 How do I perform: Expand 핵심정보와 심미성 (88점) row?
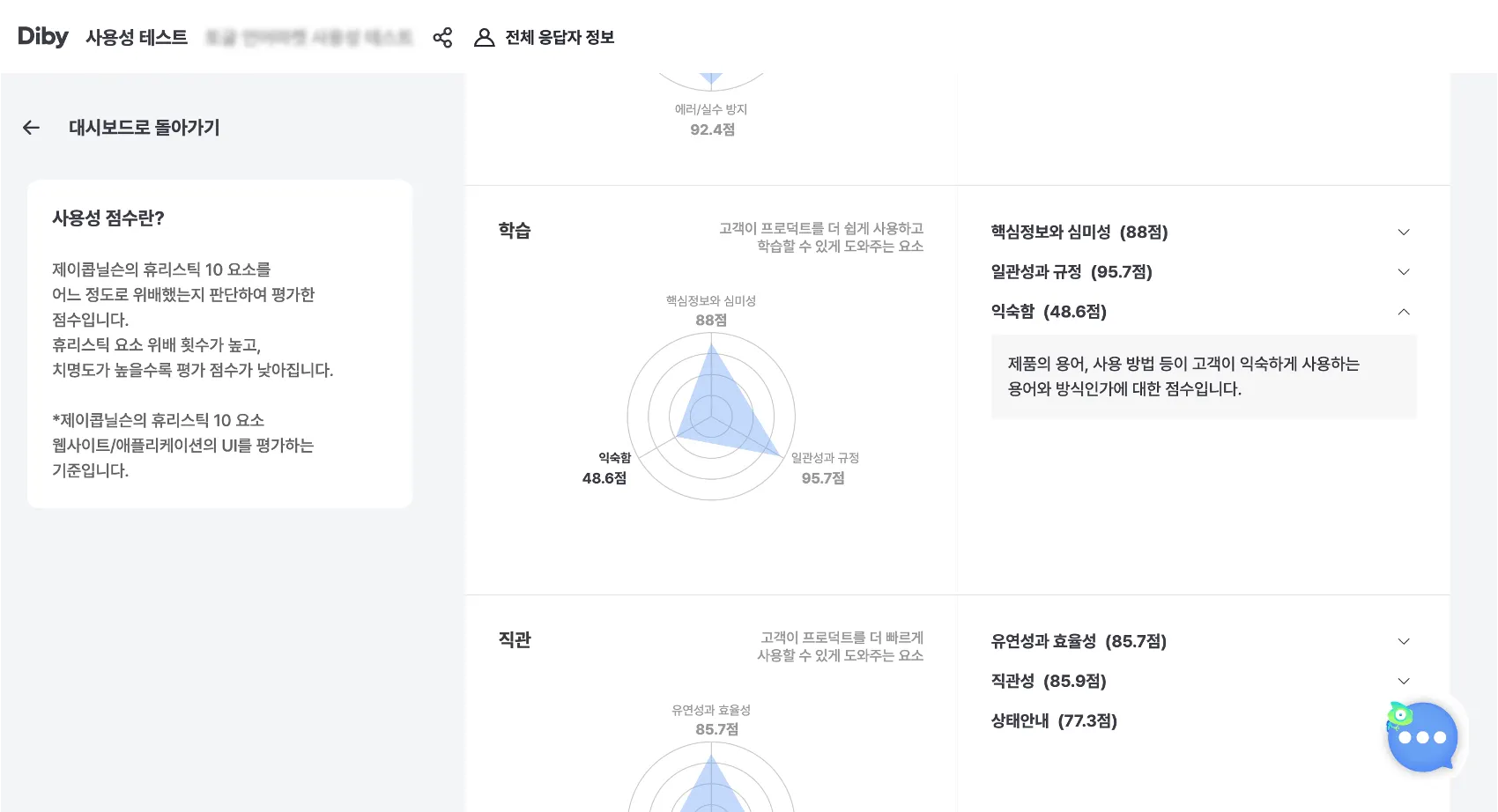tap(1203, 232)
